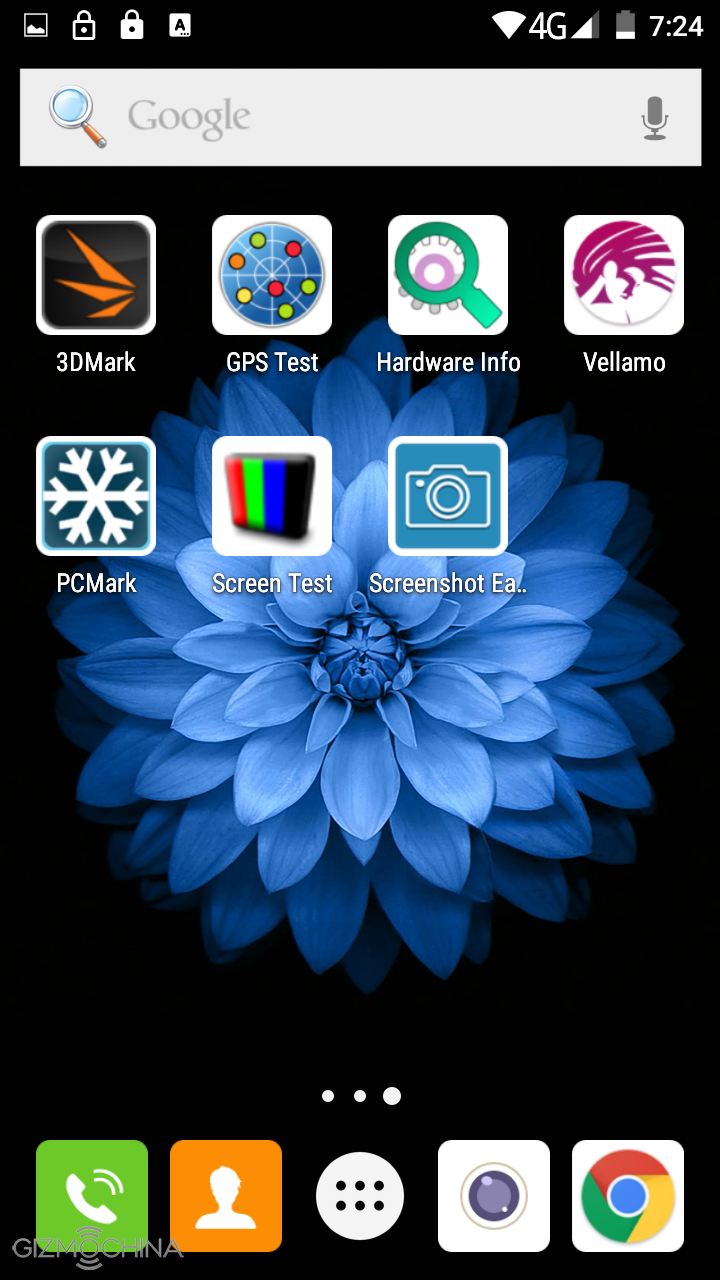This screenshot has height=1280, width=720.
Task: Launch the Camera app from the dock
Action: tap(494, 1196)
